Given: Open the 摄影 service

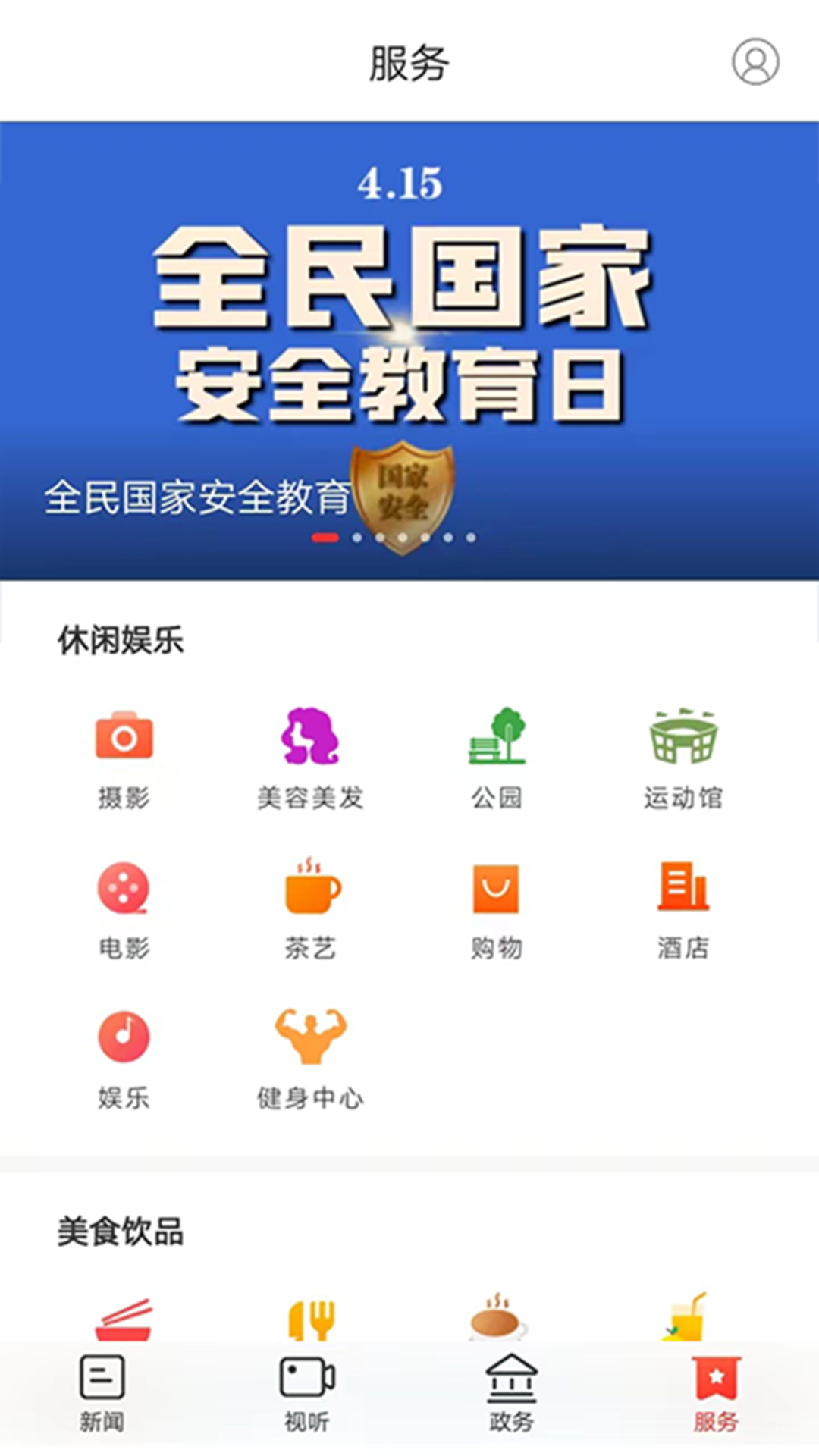Looking at the screenshot, I should (124, 755).
